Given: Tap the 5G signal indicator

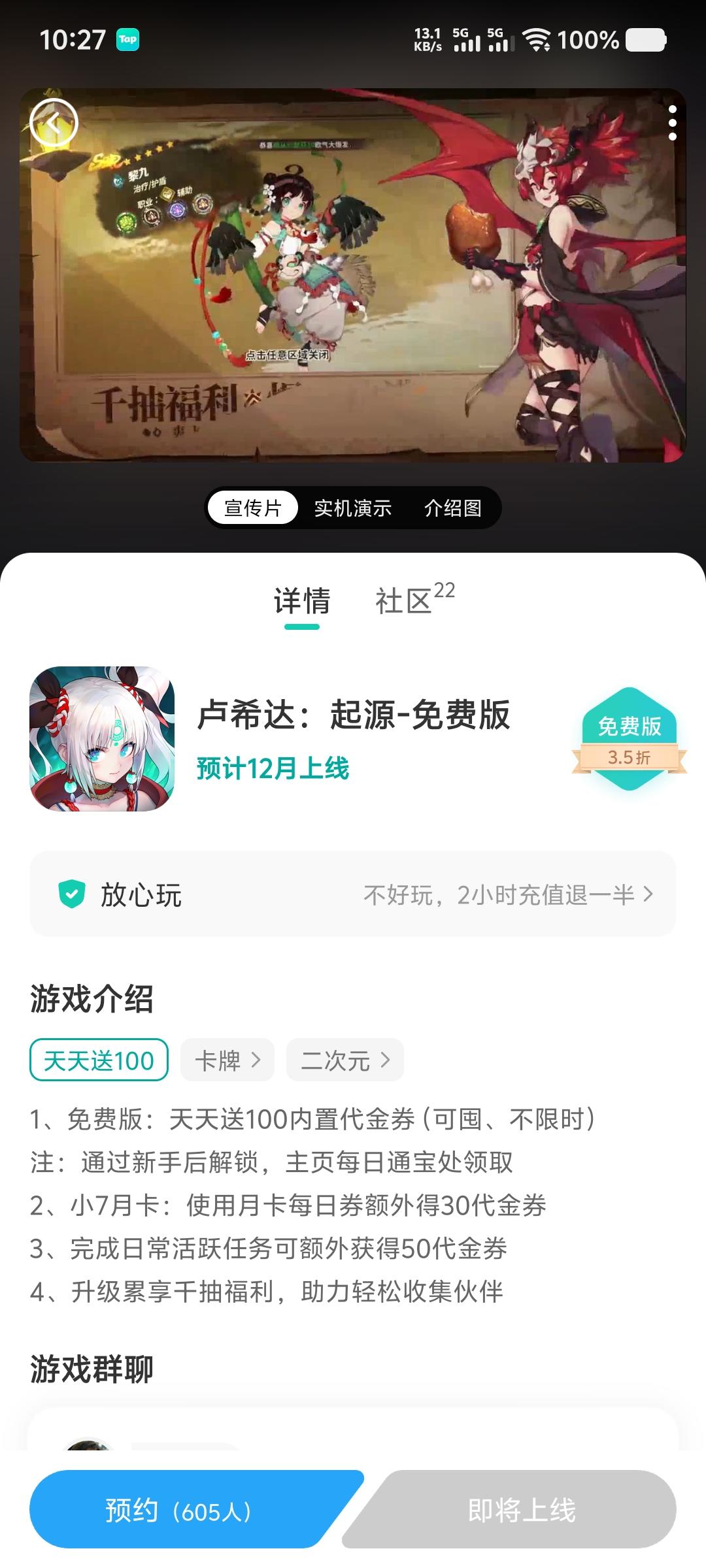Looking at the screenshot, I should tap(465, 41).
